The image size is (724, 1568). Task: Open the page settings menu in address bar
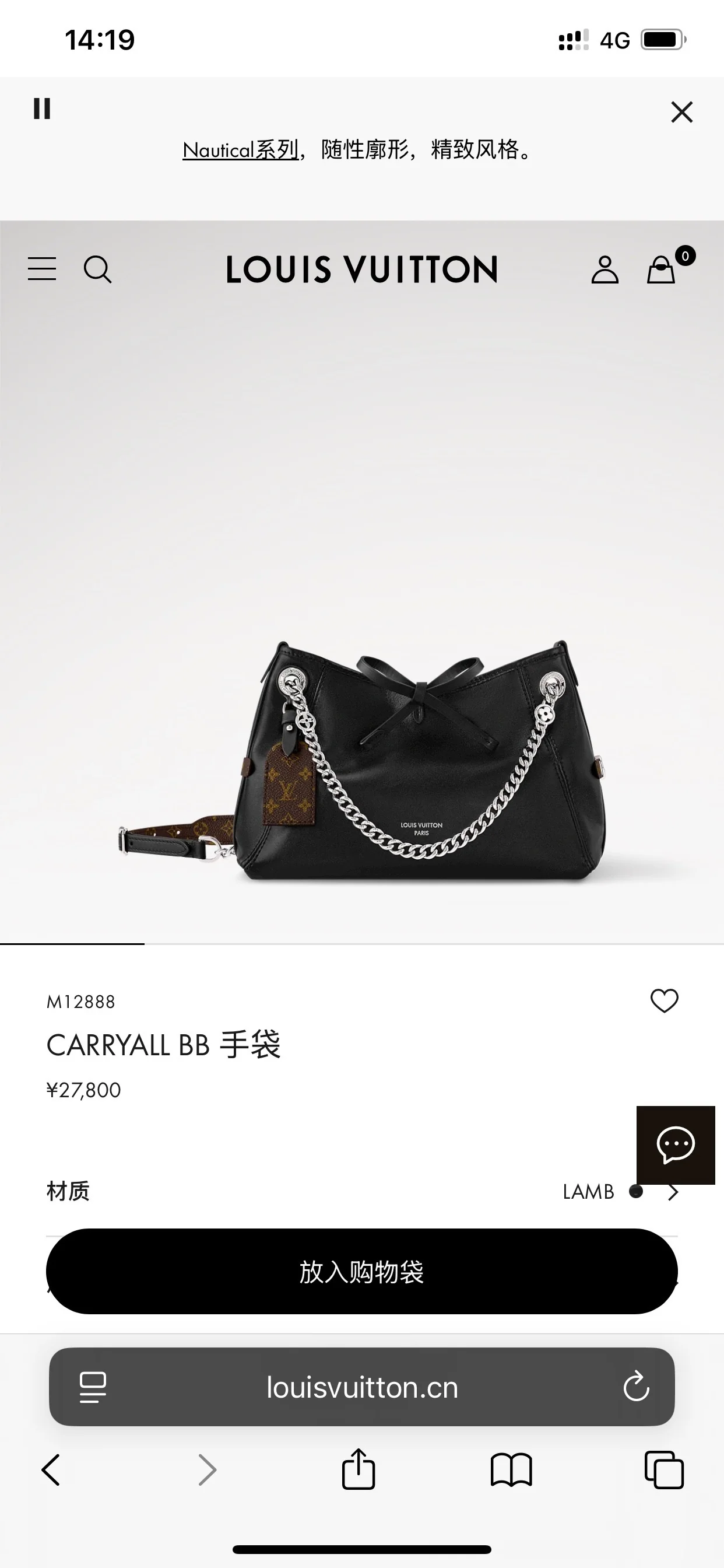tap(93, 1388)
